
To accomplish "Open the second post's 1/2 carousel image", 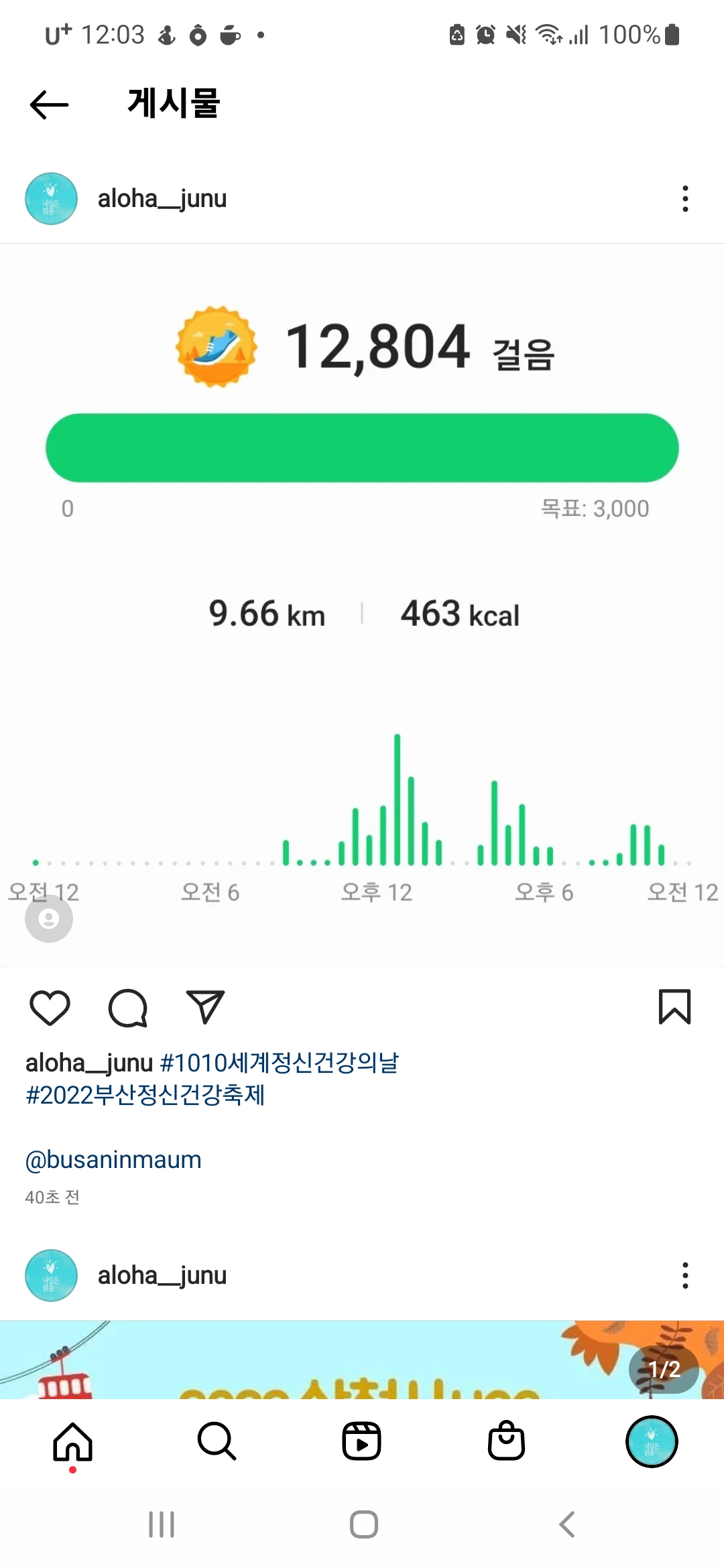I will [x=362, y=1360].
